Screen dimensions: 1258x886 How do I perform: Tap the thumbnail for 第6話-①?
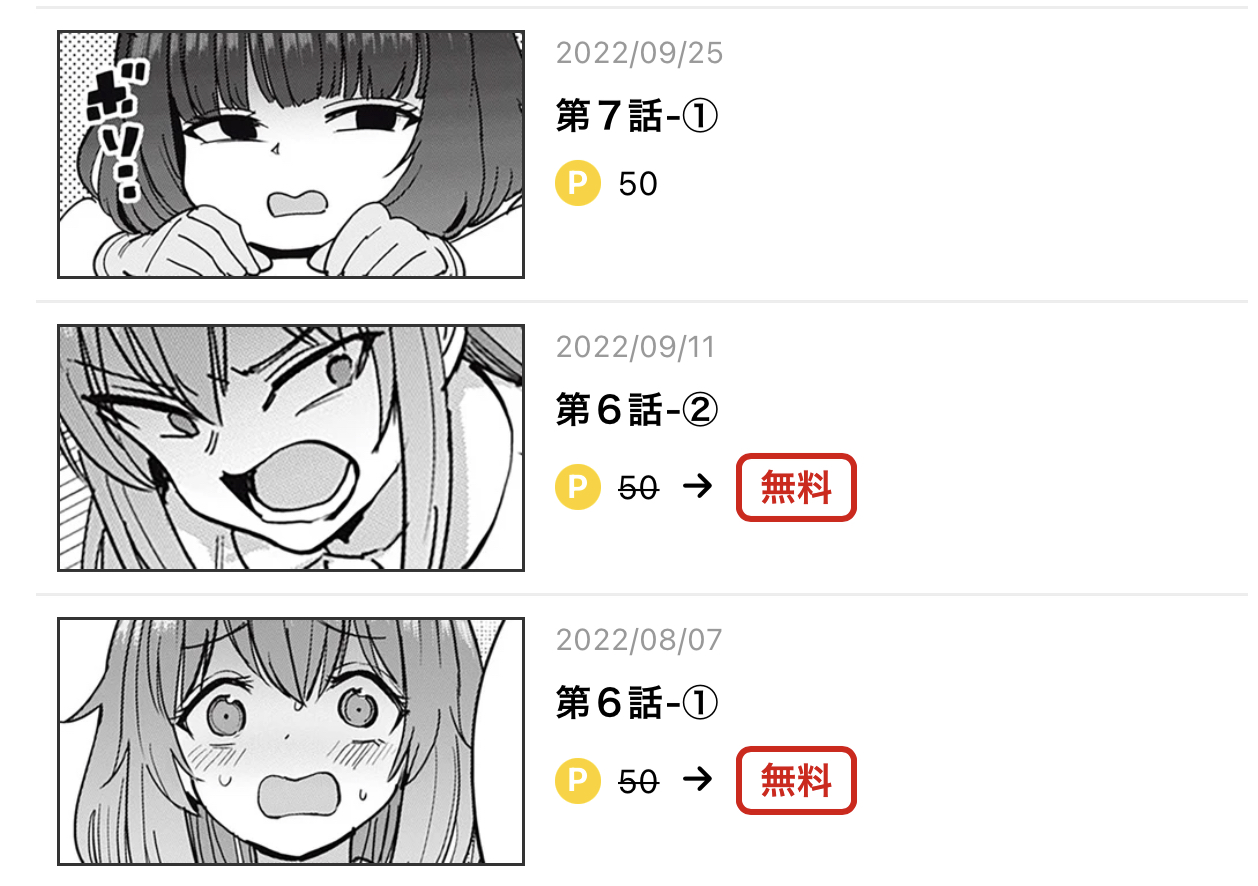tap(291, 741)
